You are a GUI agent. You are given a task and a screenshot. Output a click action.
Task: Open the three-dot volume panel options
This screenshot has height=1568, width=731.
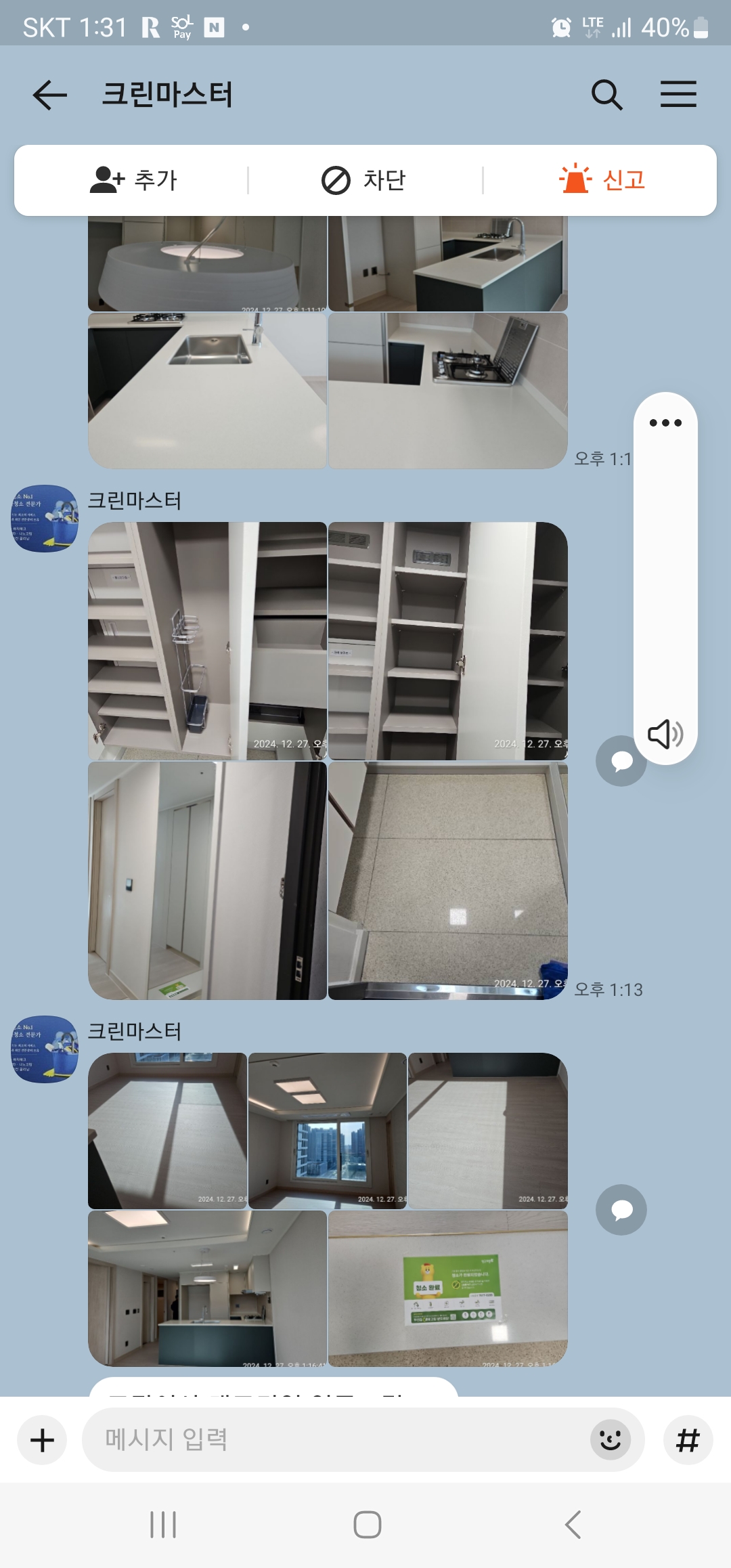click(665, 423)
